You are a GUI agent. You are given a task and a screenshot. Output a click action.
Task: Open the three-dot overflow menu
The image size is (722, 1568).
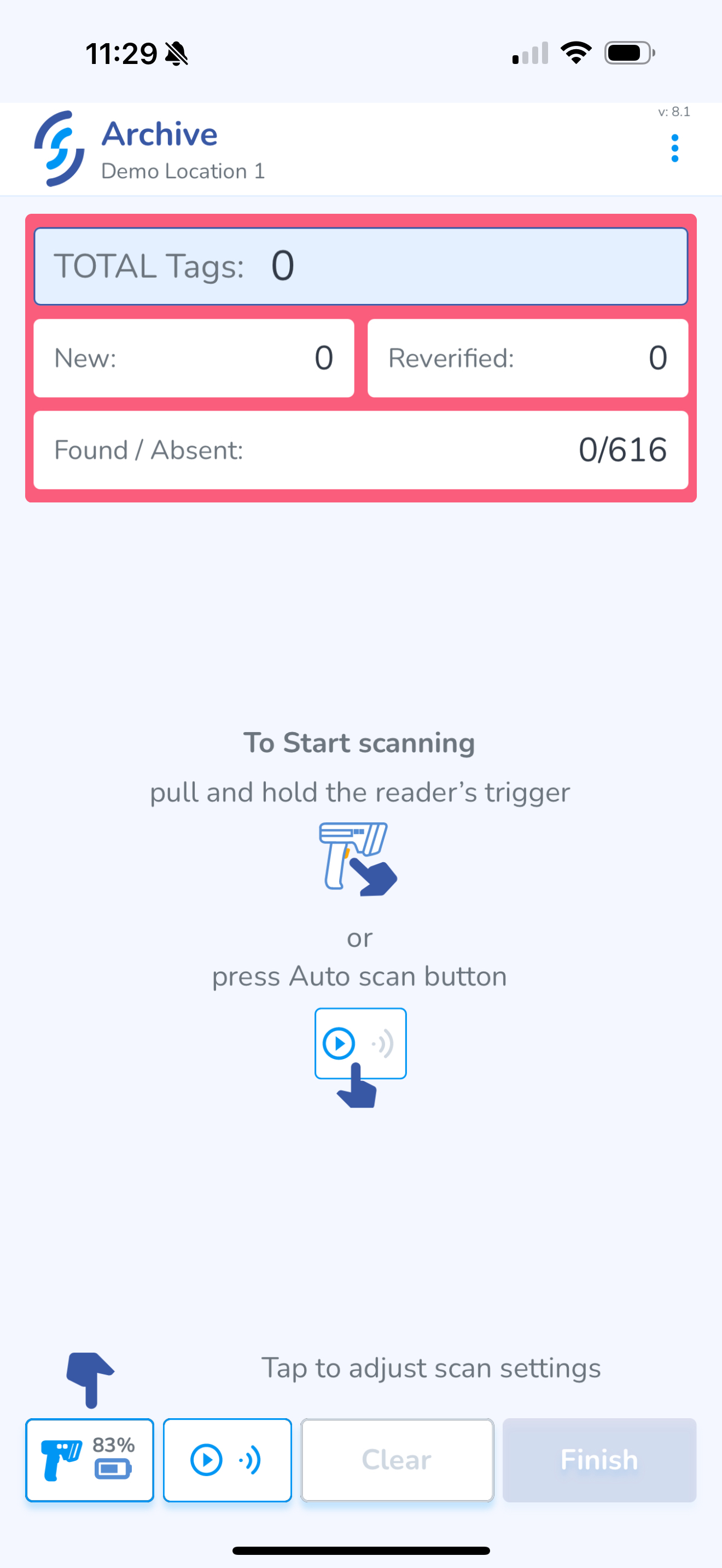(674, 149)
